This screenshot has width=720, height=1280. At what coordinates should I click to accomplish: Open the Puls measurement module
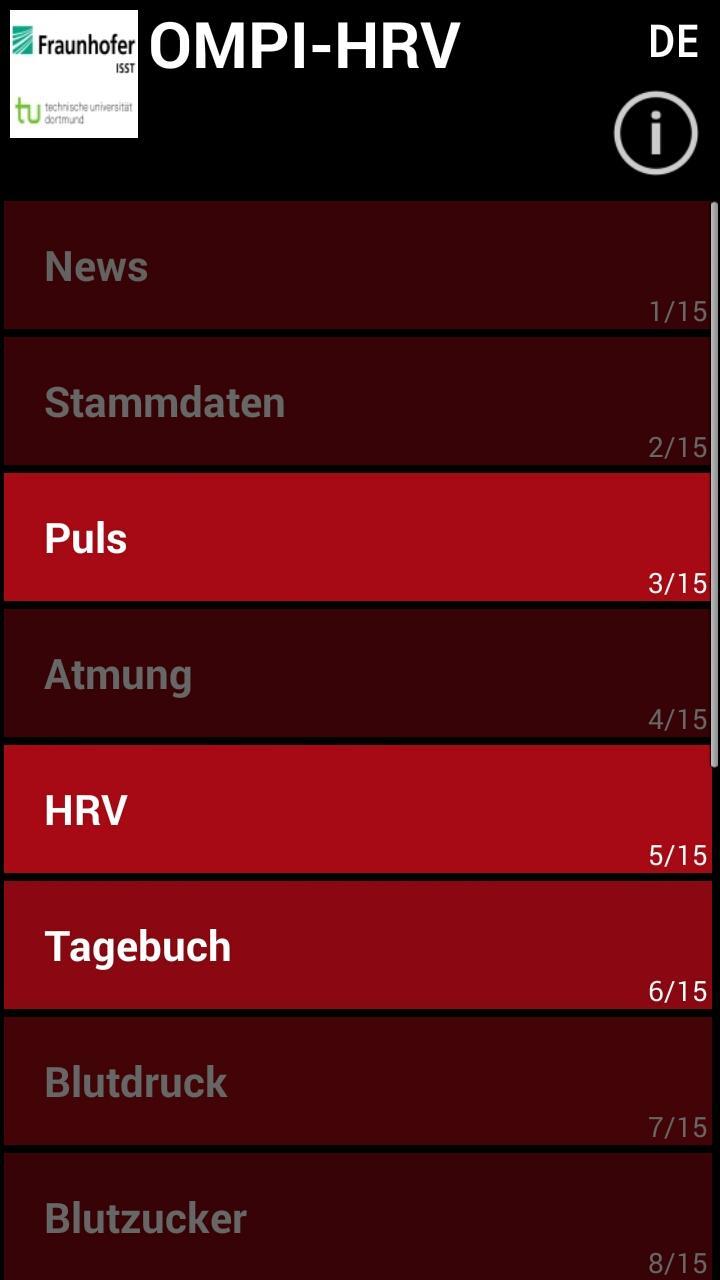coord(360,537)
